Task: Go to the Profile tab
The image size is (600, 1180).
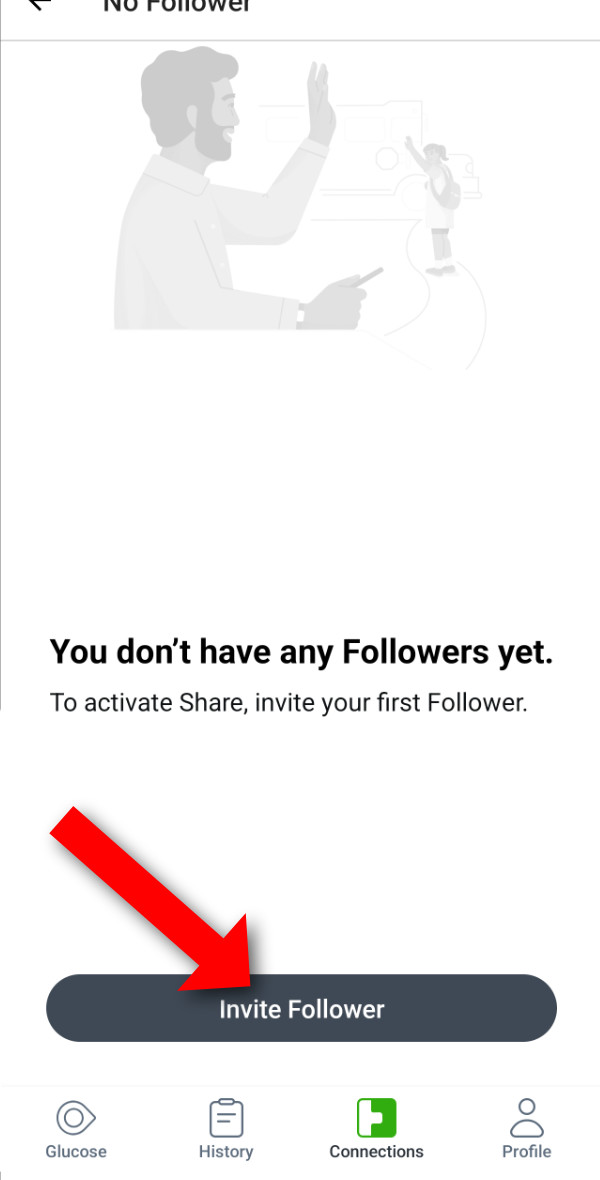Action: pyautogui.click(x=526, y=1130)
